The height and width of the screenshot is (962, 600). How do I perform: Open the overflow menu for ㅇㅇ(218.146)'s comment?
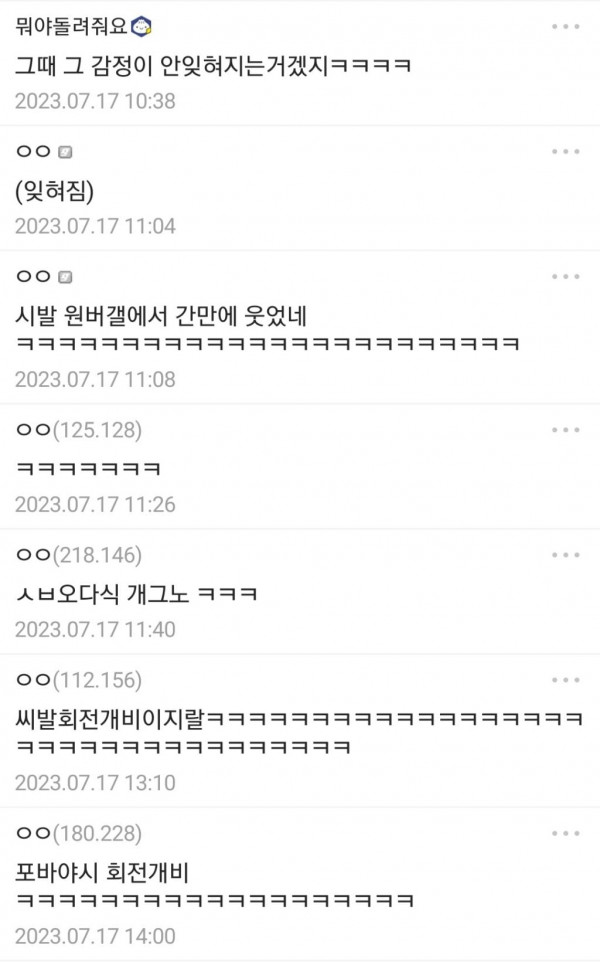566,555
